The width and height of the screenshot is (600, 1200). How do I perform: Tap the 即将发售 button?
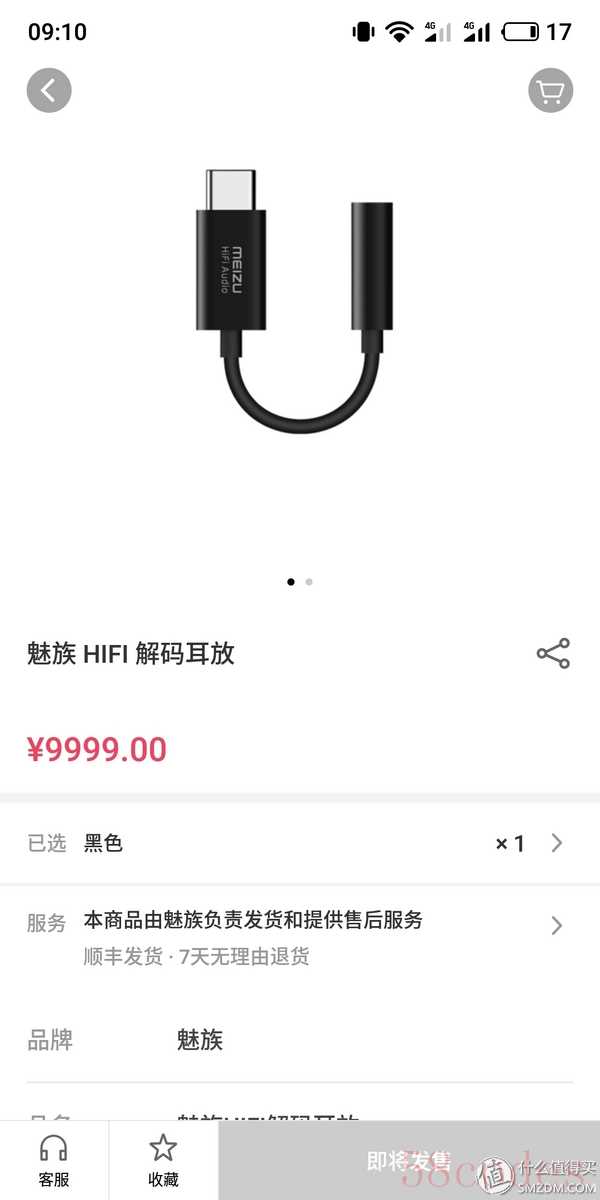[409, 1160]
